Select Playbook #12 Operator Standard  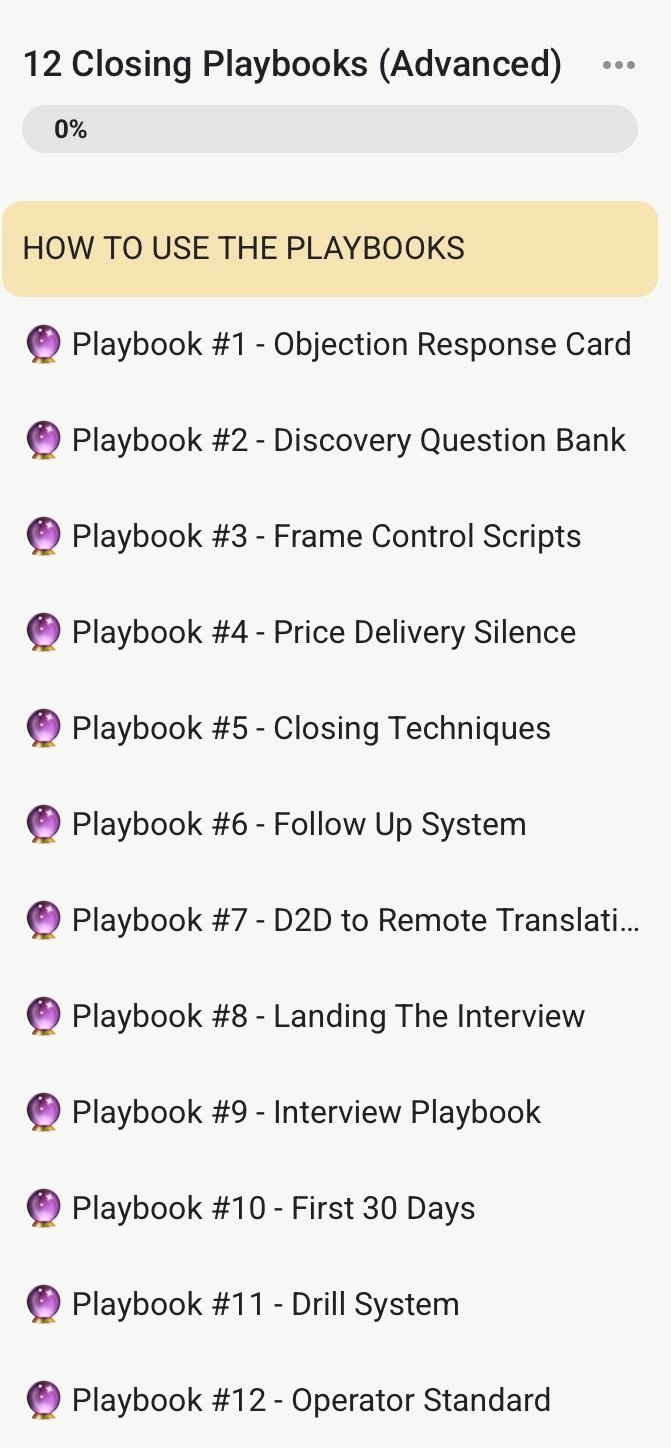click(330, 1401)
